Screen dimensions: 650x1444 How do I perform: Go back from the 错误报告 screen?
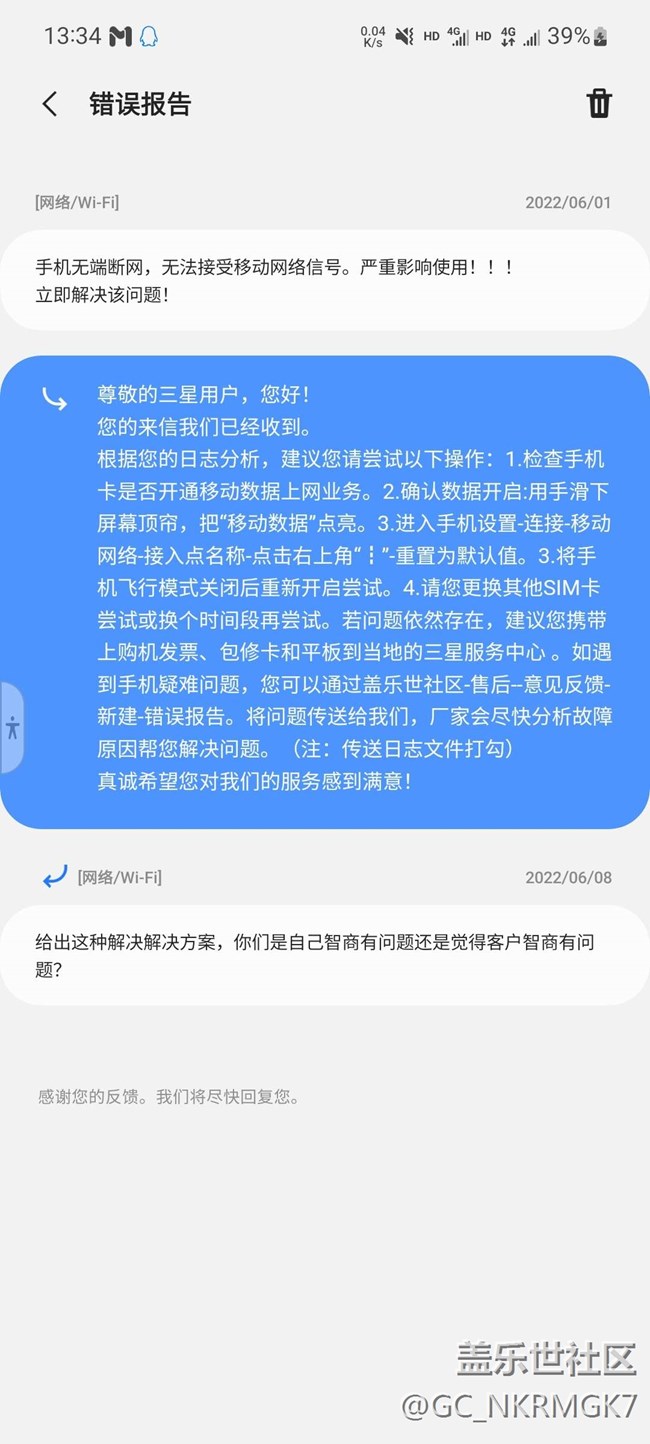pos(50,104)
